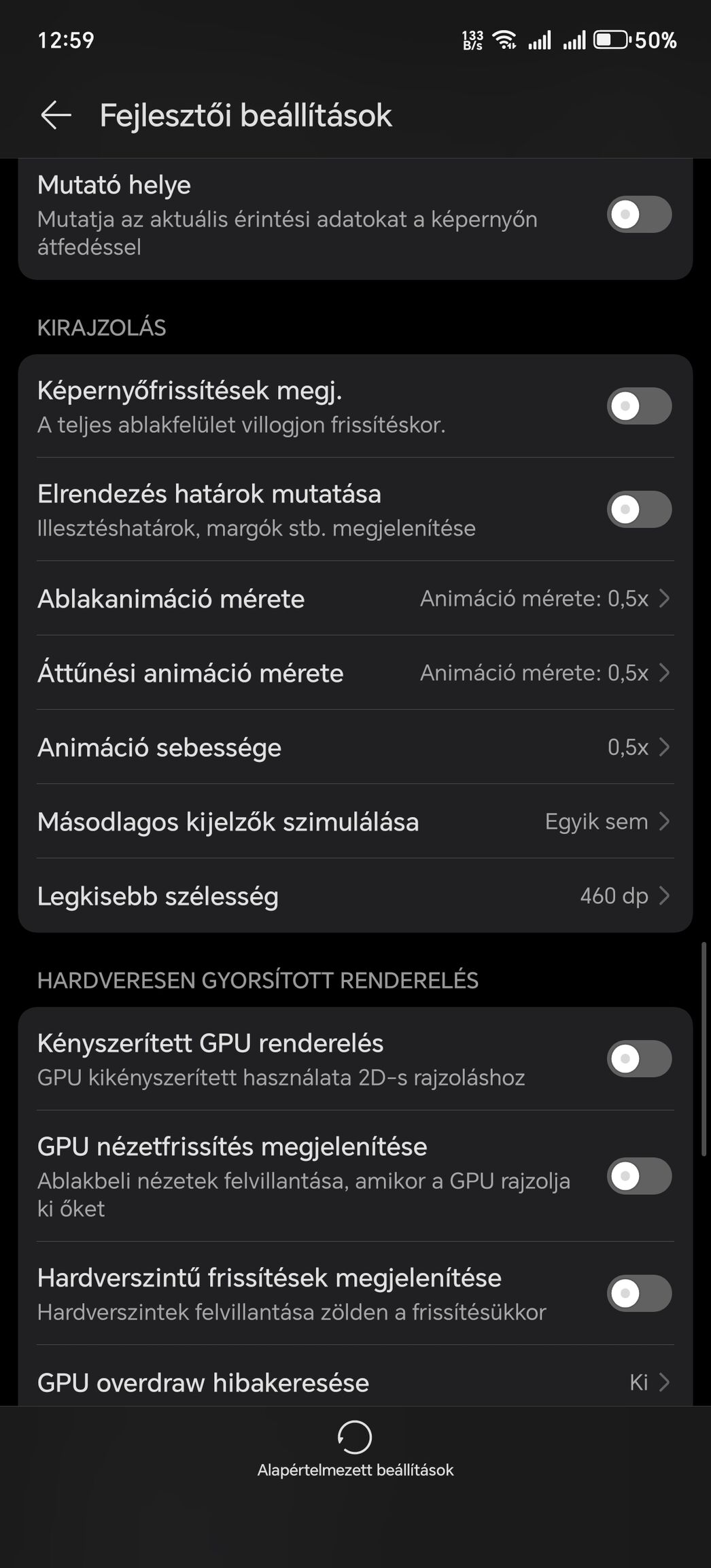Open Másodlagos kijelzők szimulálása
The image size is (711, 1568).
pos(355,821)
